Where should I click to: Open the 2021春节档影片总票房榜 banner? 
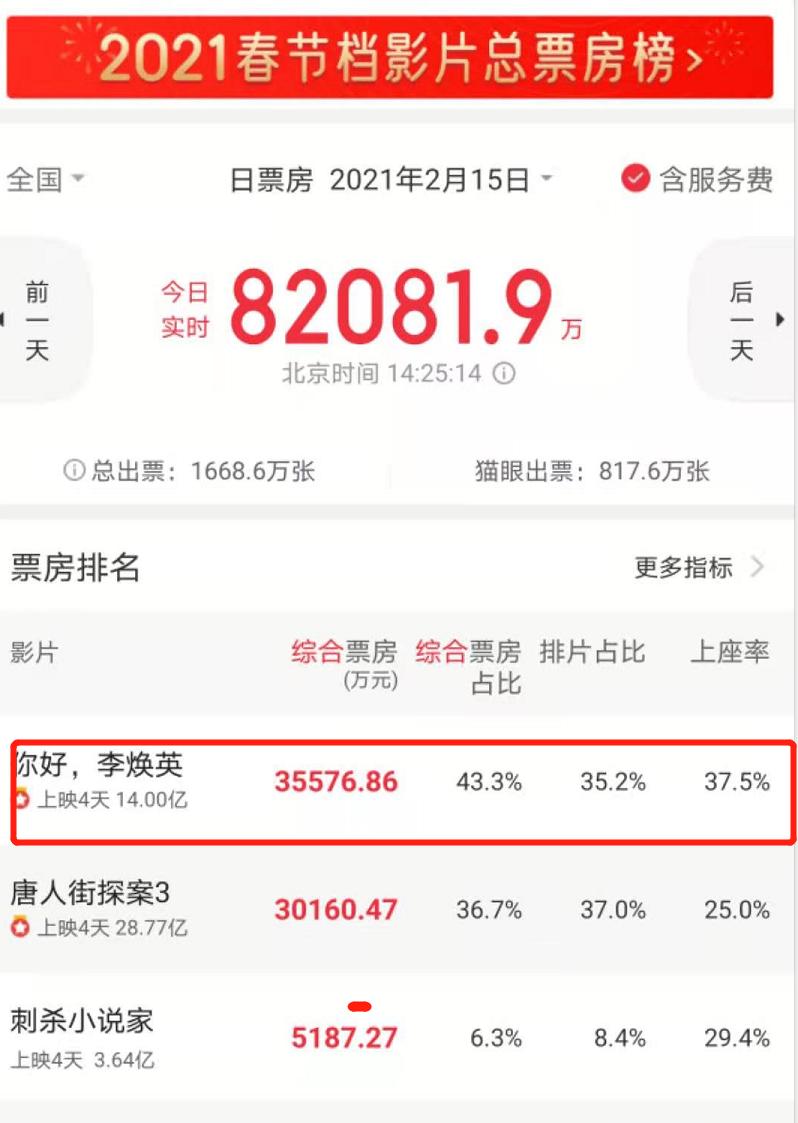tap(390, 57)
